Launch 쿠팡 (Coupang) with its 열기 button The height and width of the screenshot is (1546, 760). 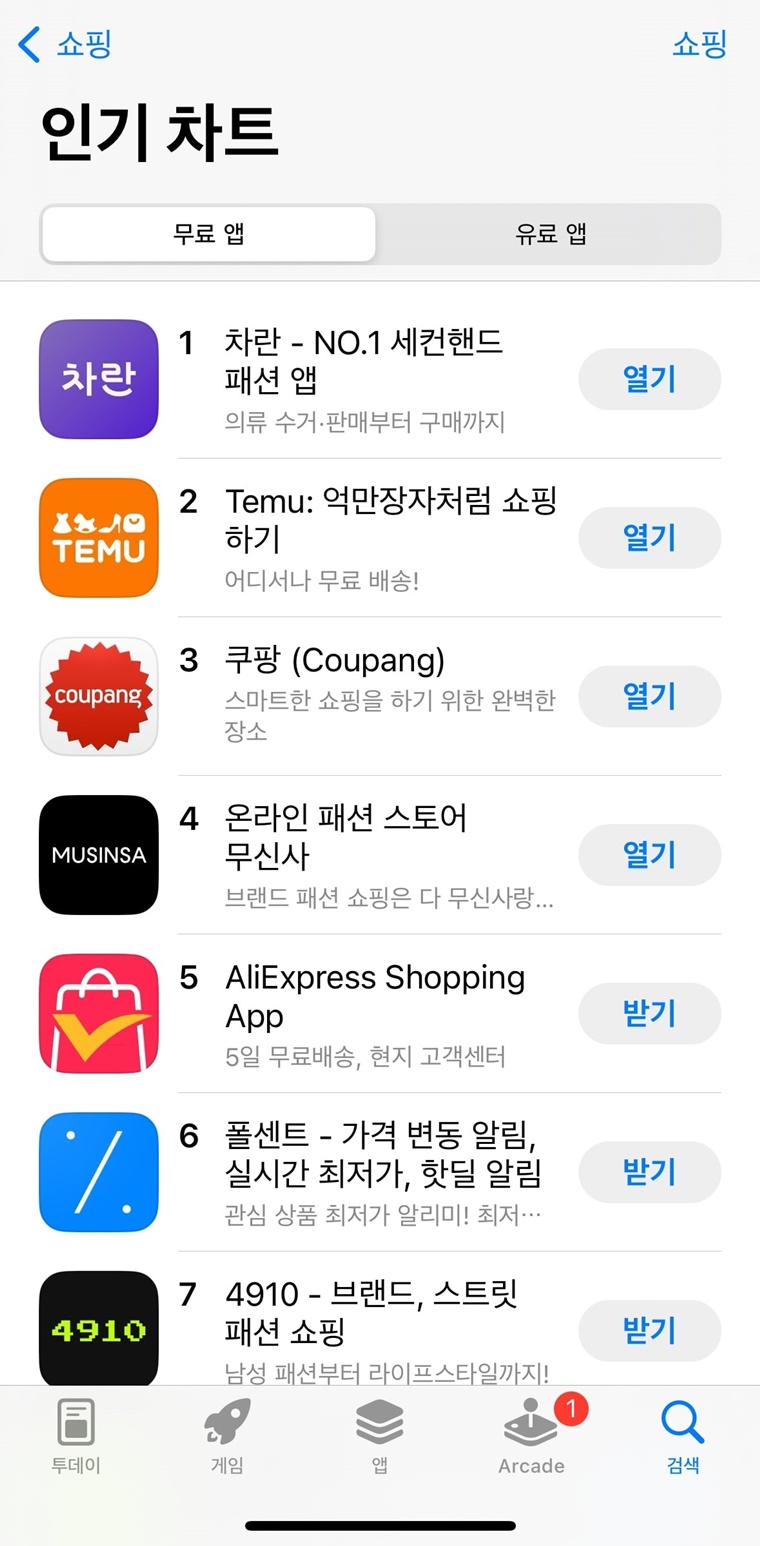pyautogui.click(x=650, y=696)
